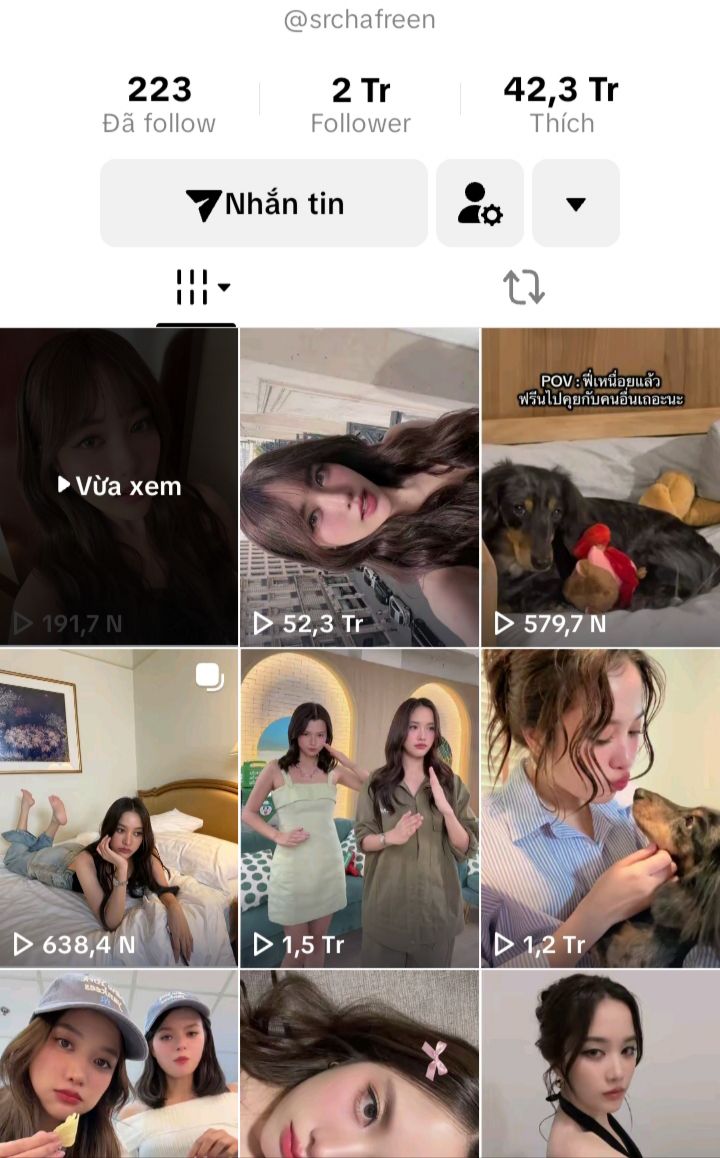This screenshot has height=1158, width=720.
Task: Open the Vừa xem video
Action: click(x=119, y=486)
